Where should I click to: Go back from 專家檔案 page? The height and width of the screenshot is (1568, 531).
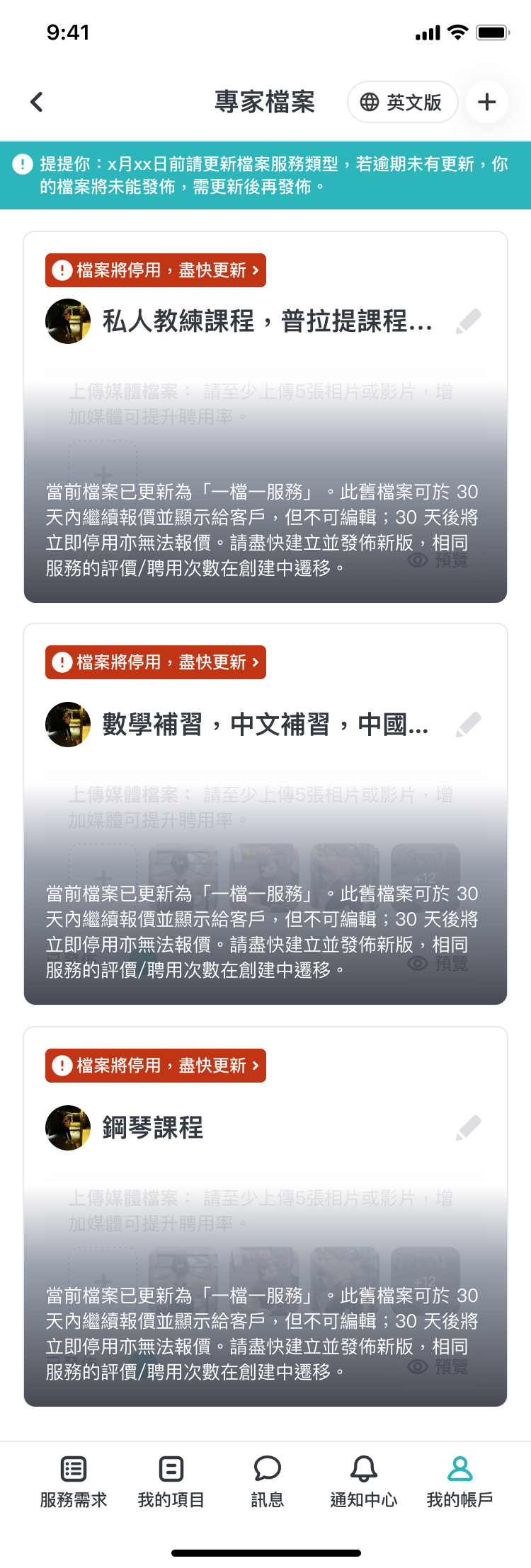[37, 102]
